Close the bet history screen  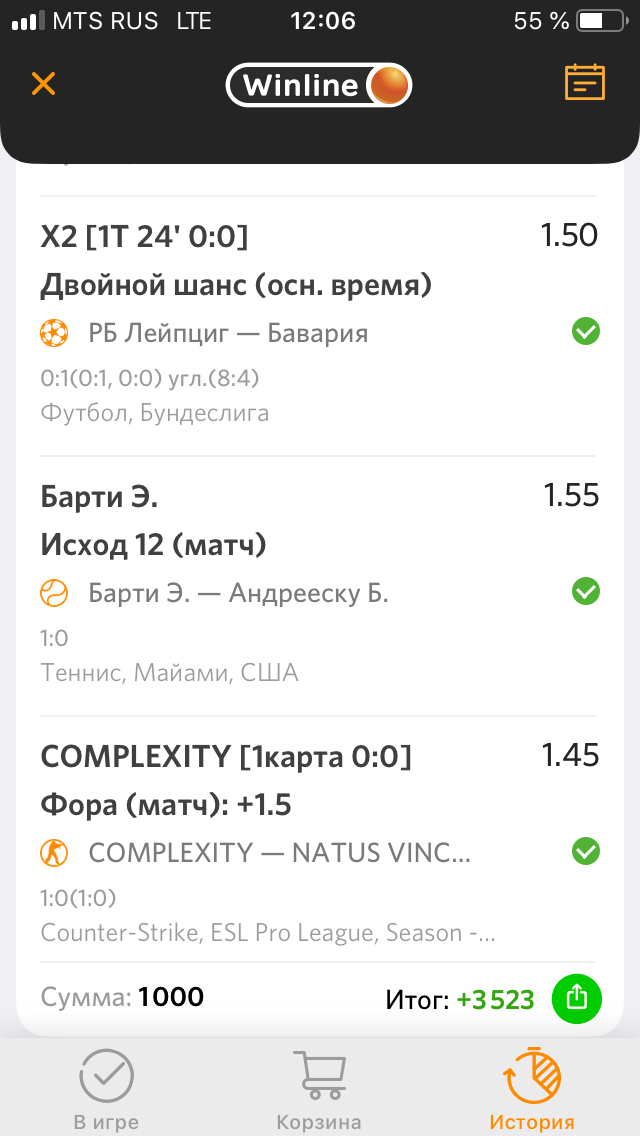43,84
